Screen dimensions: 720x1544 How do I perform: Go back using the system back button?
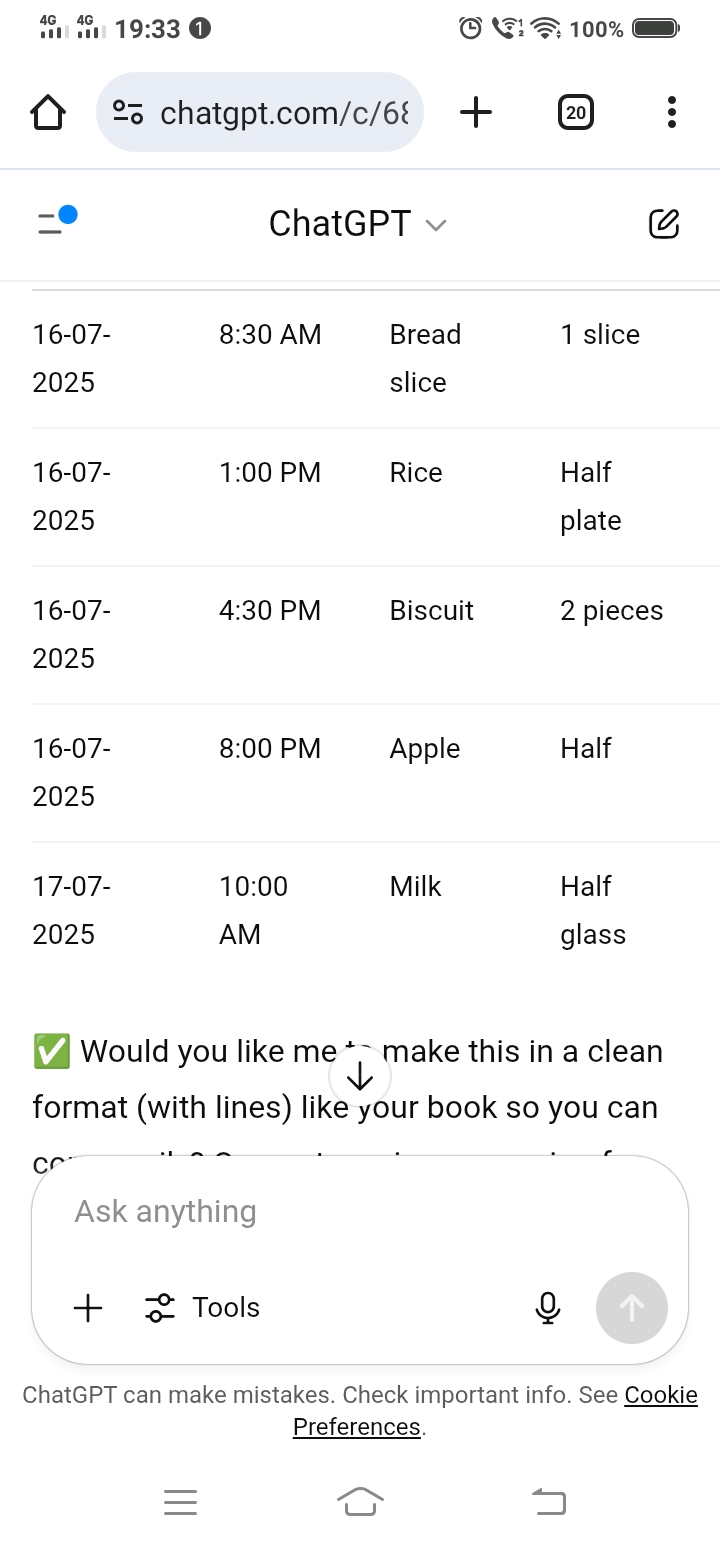click(548, 1502)
